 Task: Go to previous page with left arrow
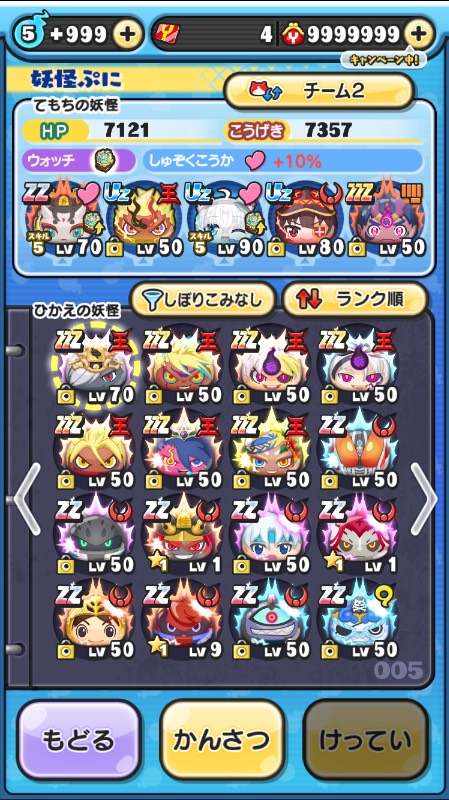click(x=29, y=498)
